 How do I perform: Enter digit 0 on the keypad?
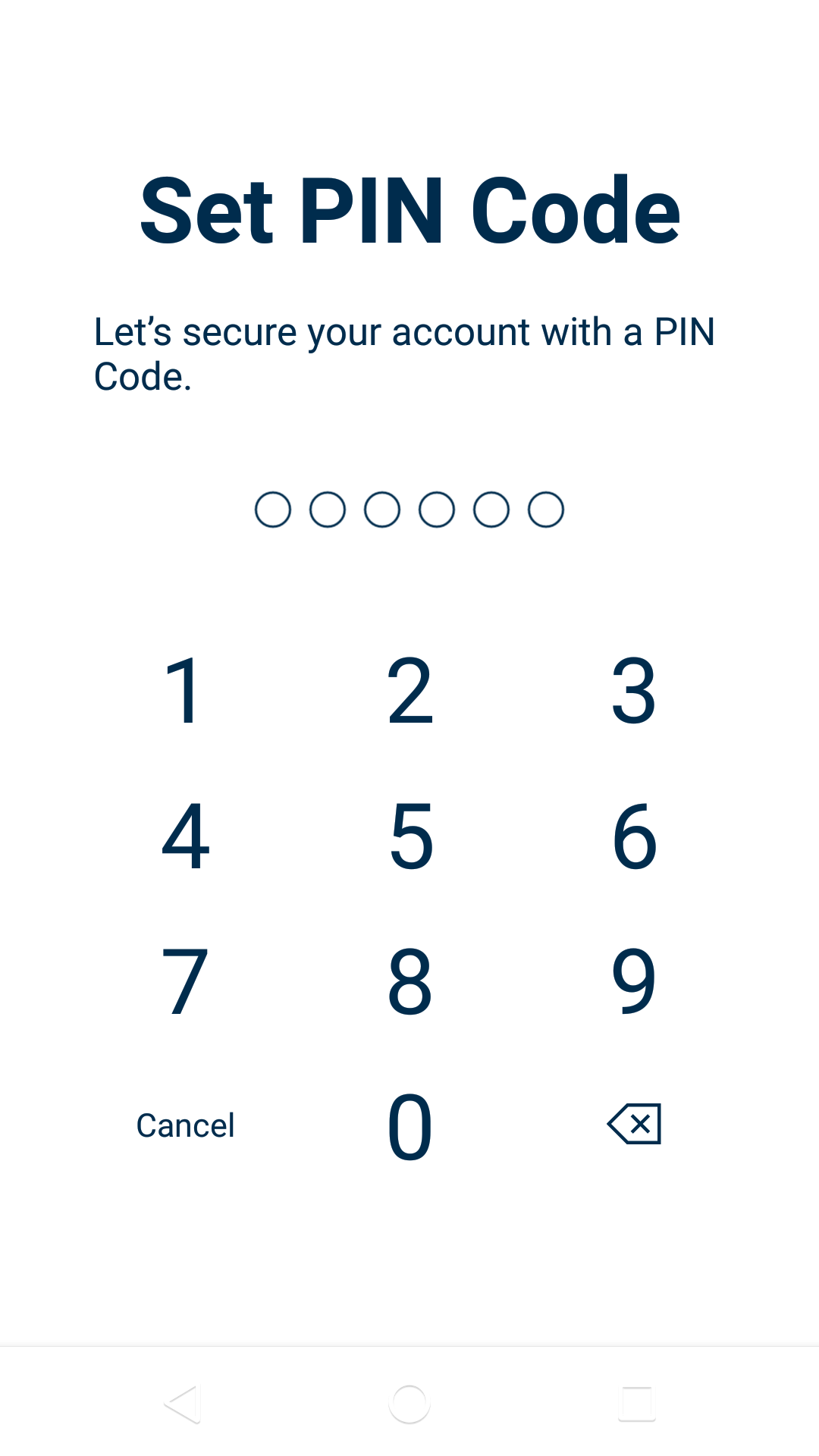pyautogui.click(x=409, y=1126)
